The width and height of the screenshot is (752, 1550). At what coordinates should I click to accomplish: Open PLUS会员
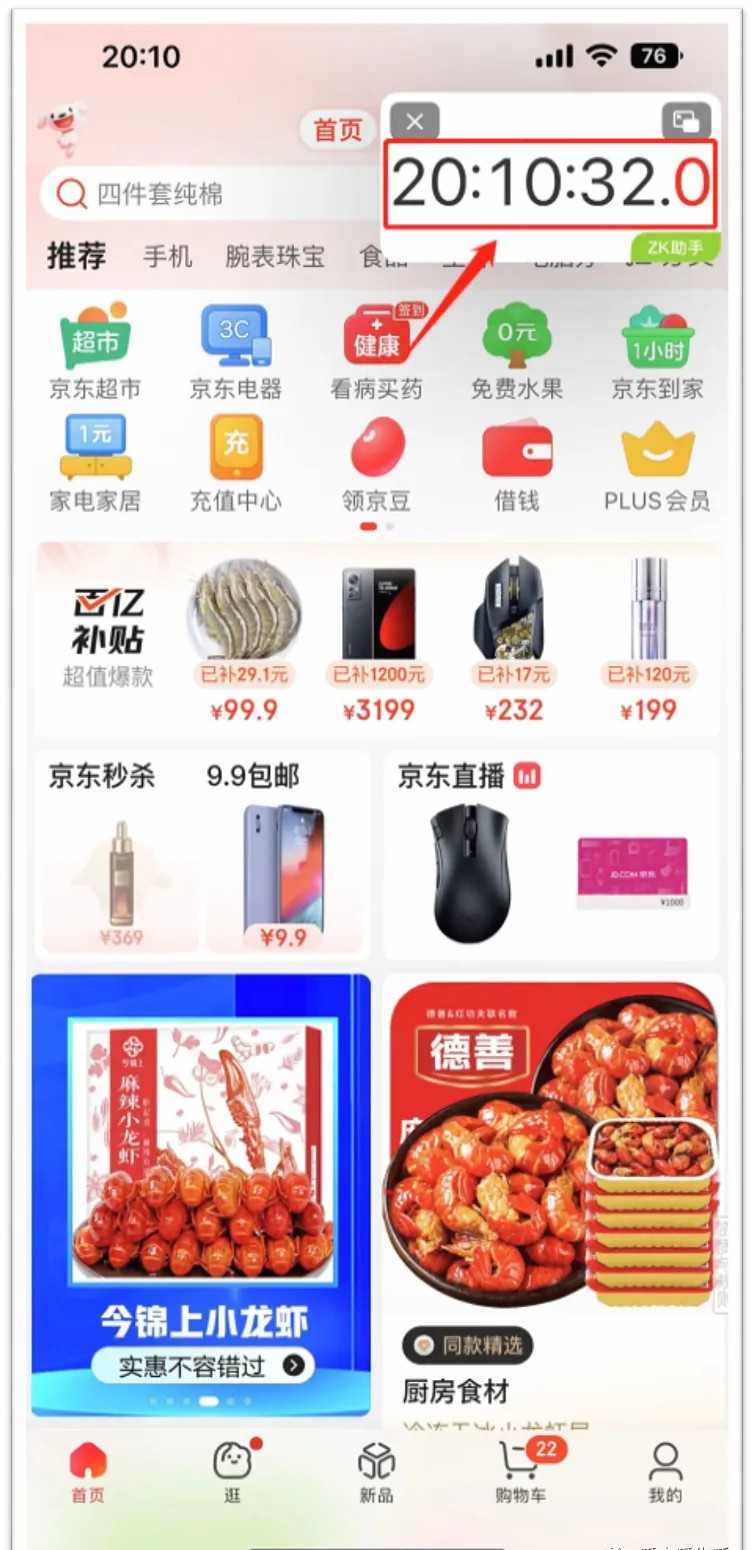click(x=658, y=464)
